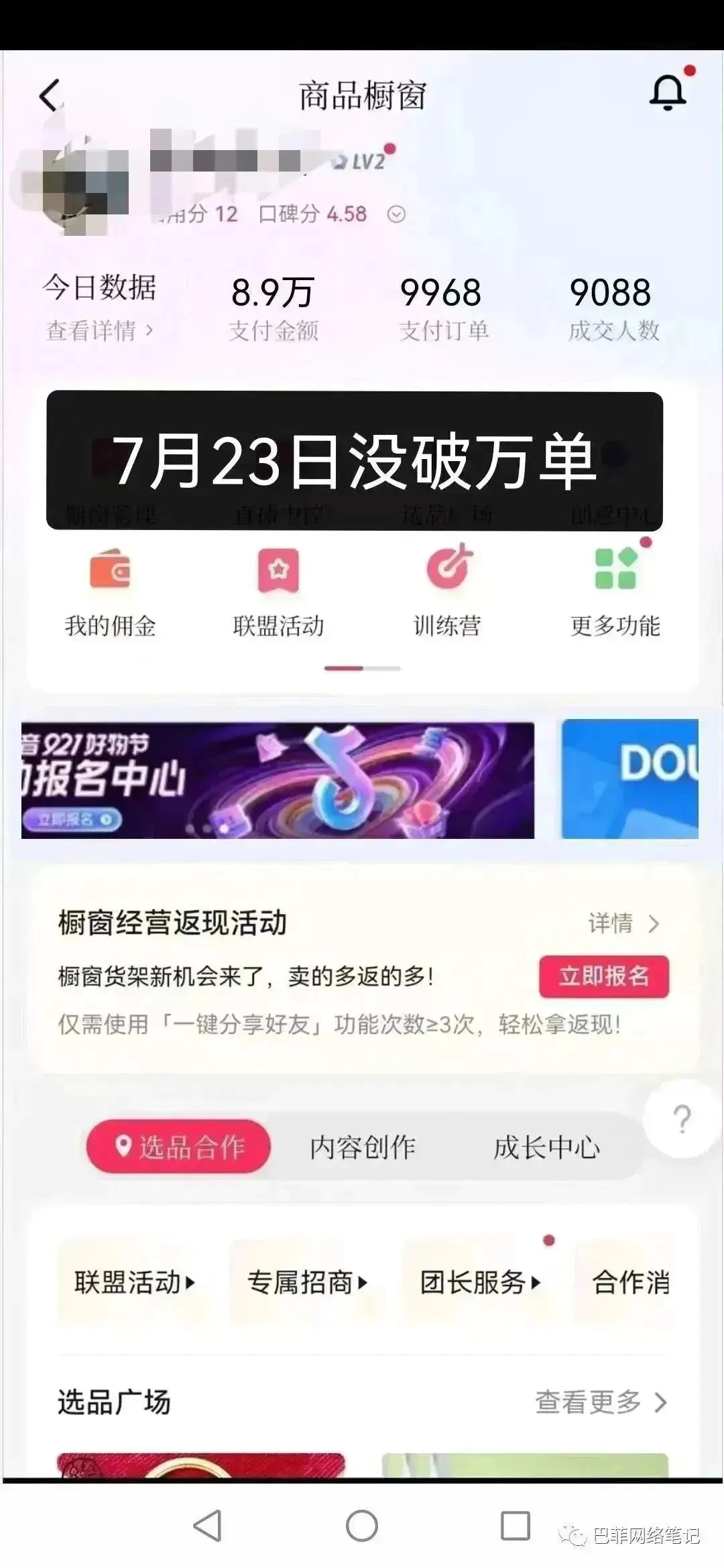The width and height of the screenshot is (724, 1568).
Task: Tap the 立即报名 button
Action: tap(604, 976)
